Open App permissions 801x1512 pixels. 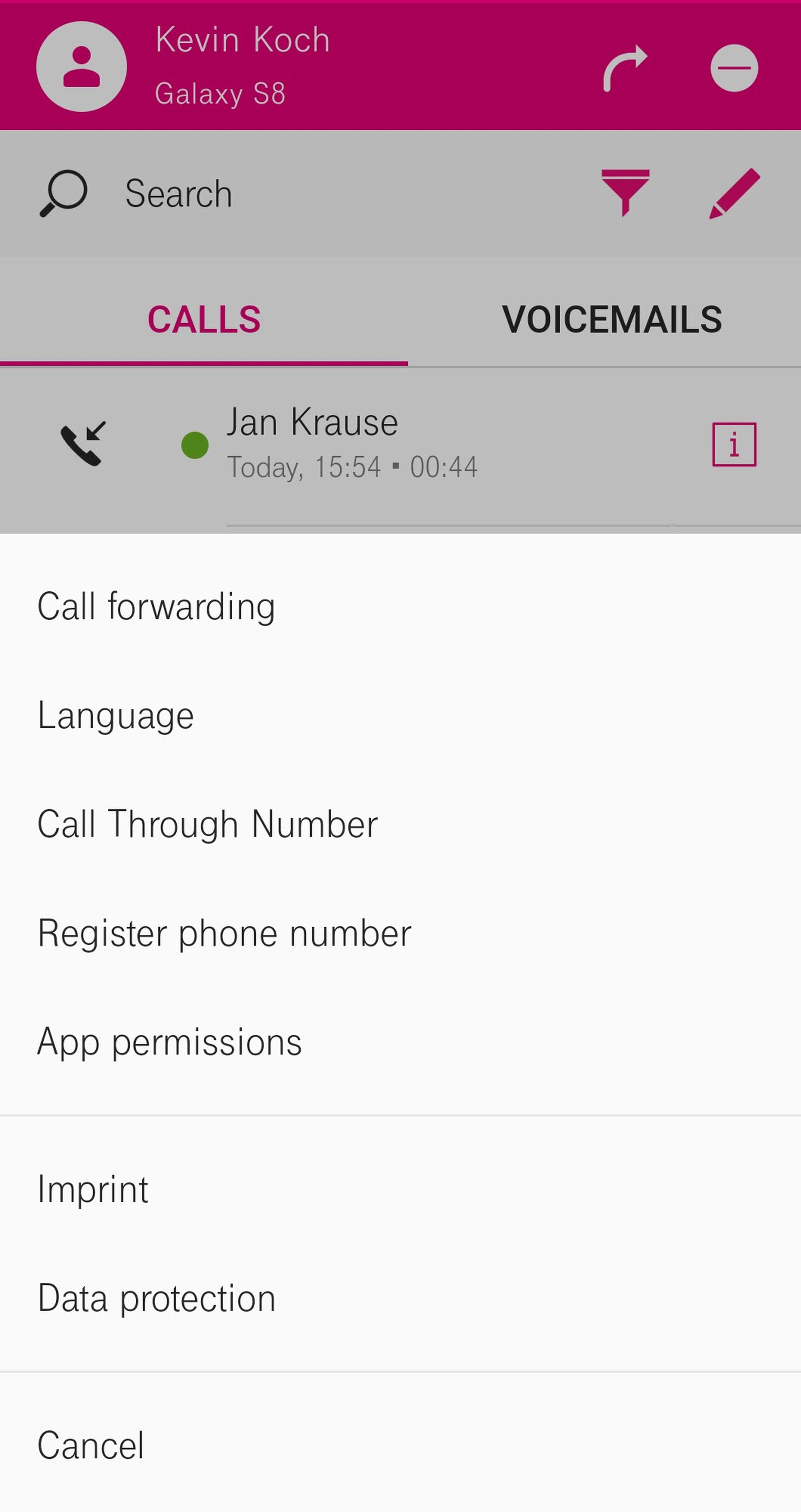click(169, 1042)
